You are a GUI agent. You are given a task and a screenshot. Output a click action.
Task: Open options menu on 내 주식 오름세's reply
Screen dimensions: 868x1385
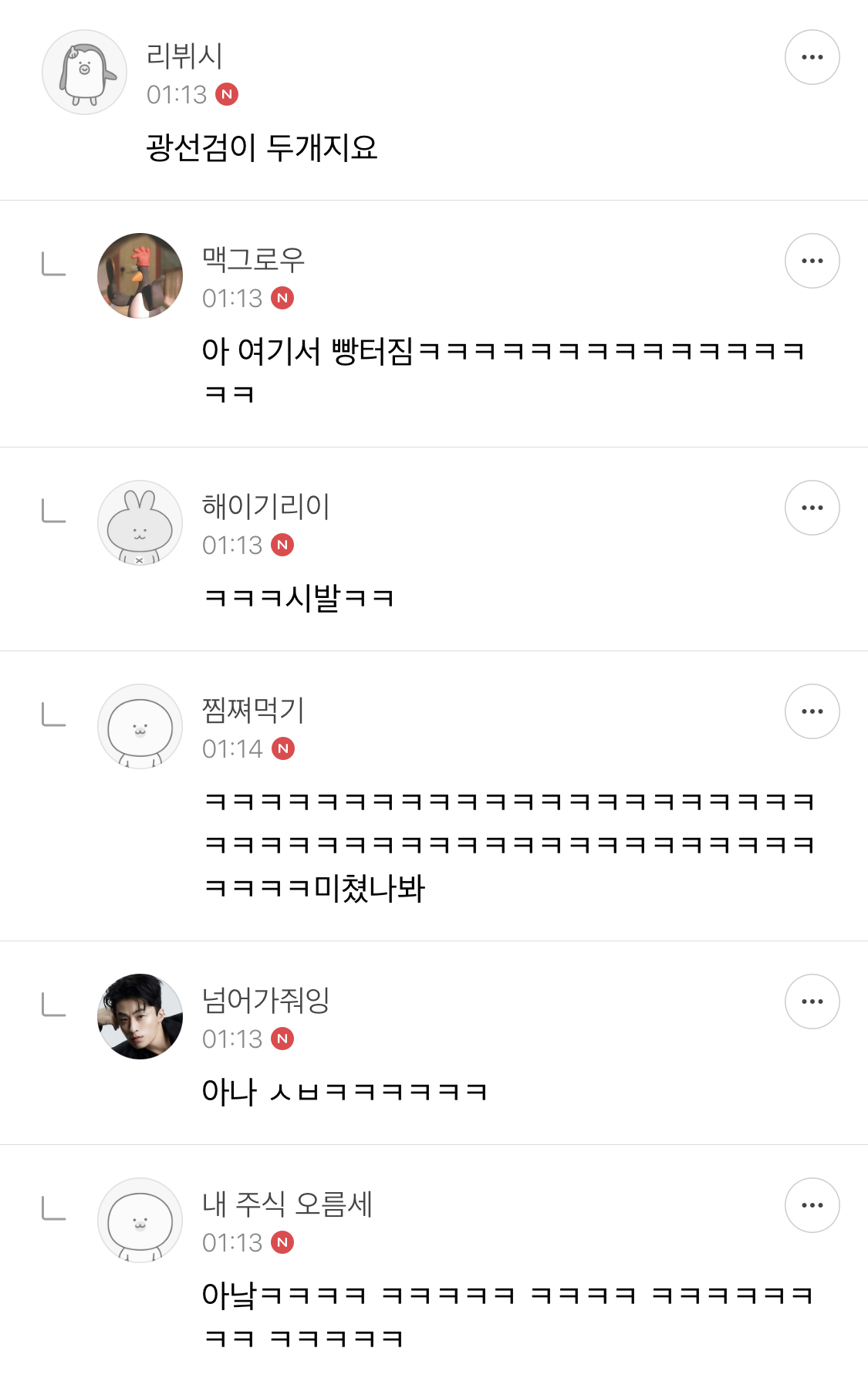(812, 1205)
